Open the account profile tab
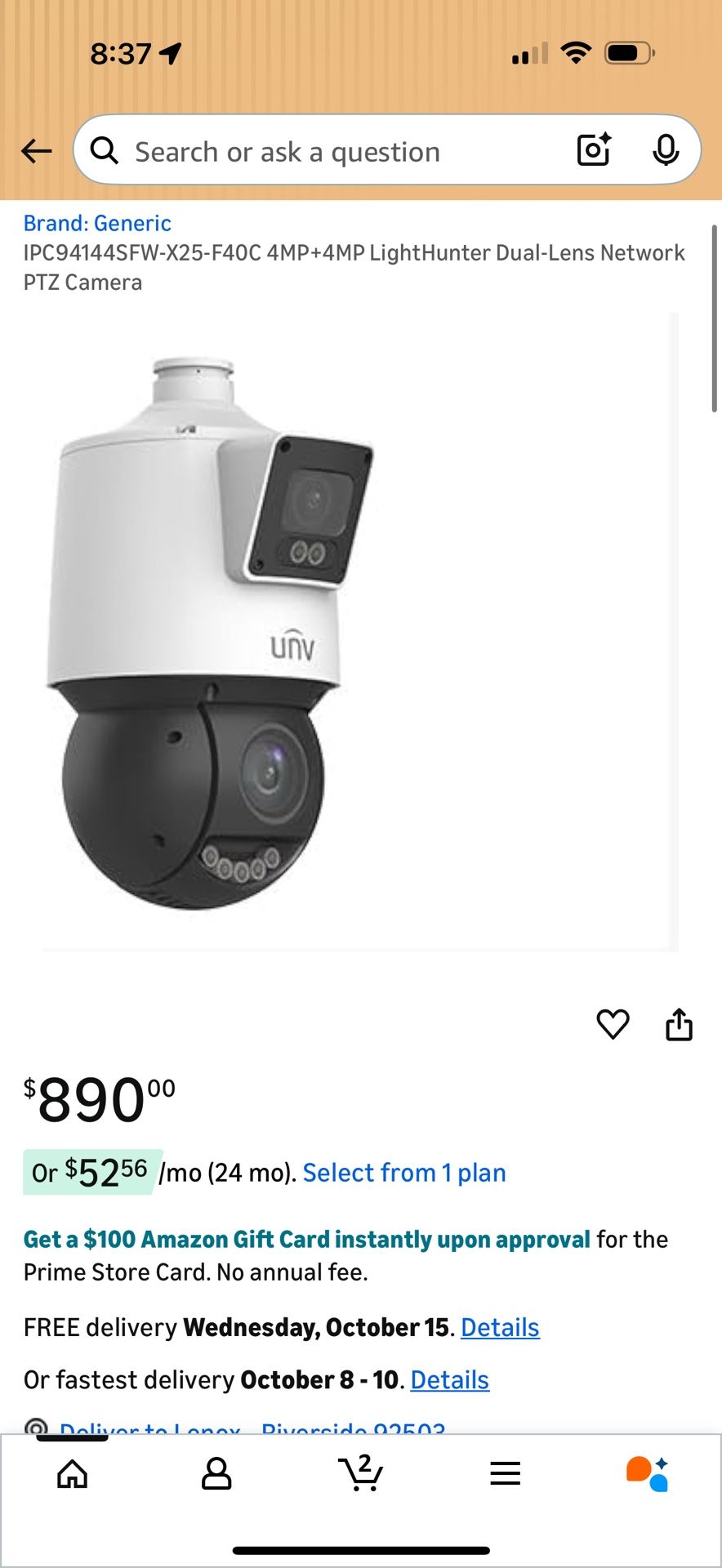 pos(216,1474)
